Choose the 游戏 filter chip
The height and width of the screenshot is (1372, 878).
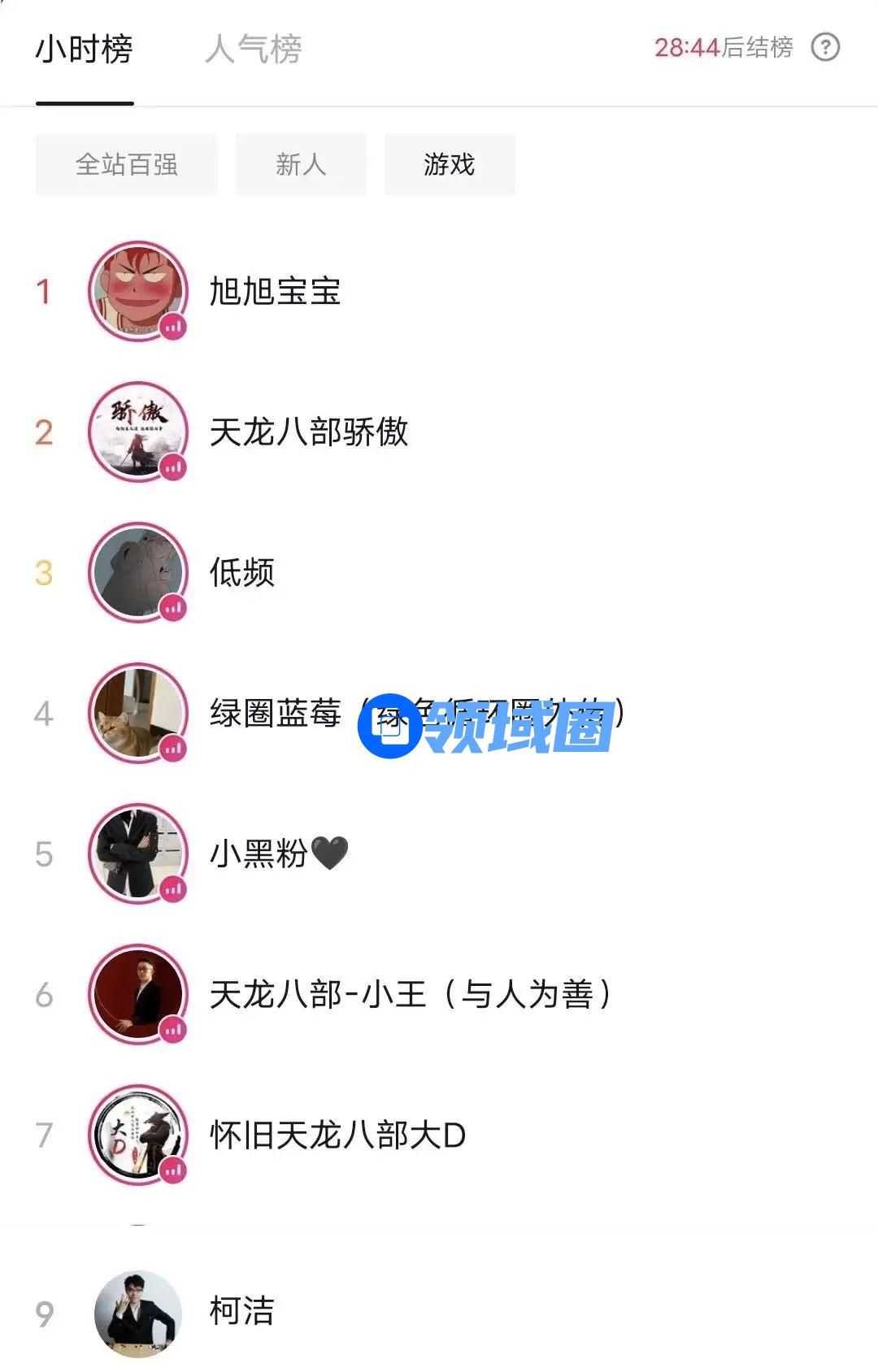[x=449, y=165]
